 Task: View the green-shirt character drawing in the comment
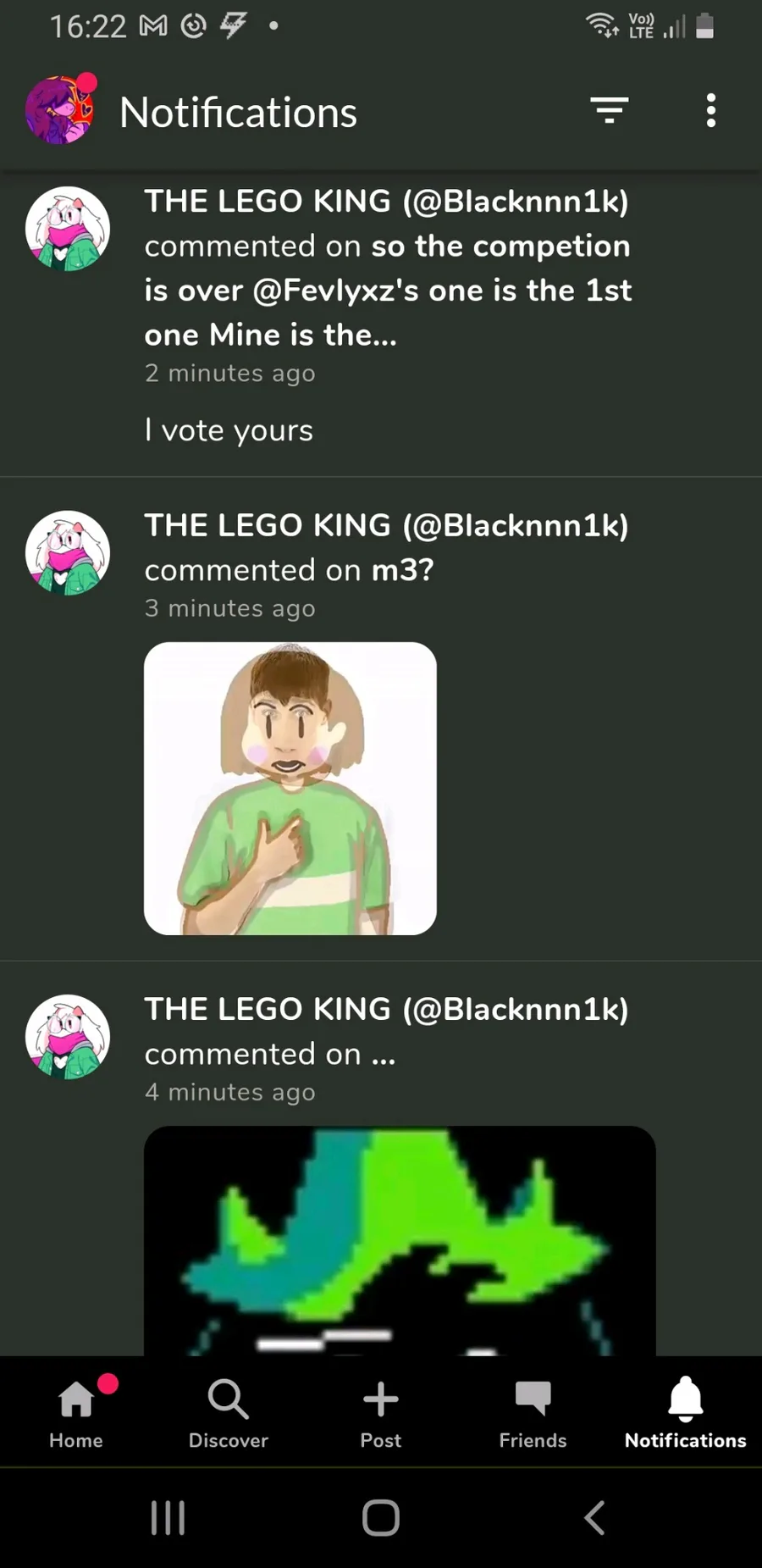pyautogui.click(x=290, y=788)
